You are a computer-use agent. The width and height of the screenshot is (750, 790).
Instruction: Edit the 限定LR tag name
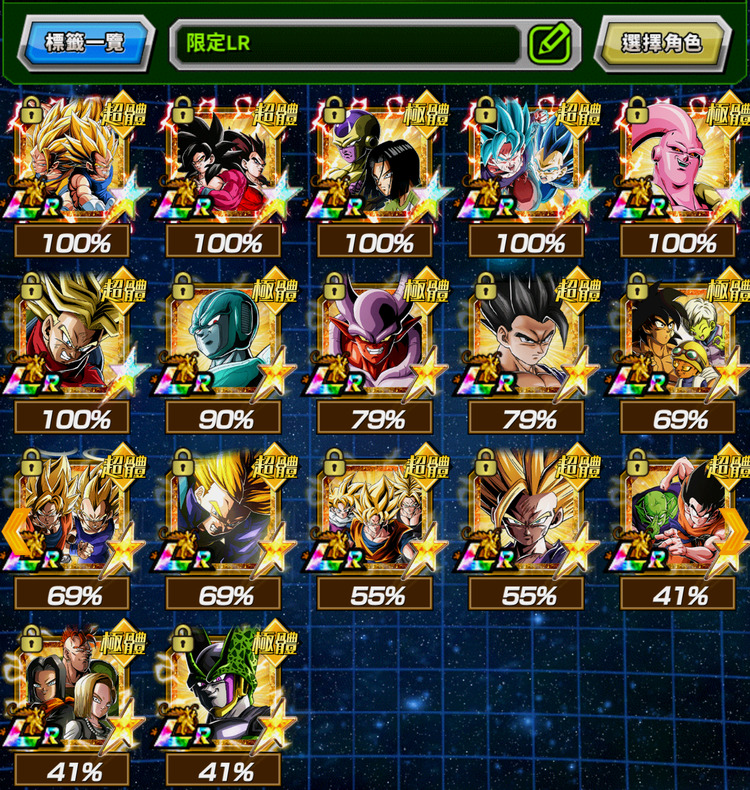click(549, 43)
